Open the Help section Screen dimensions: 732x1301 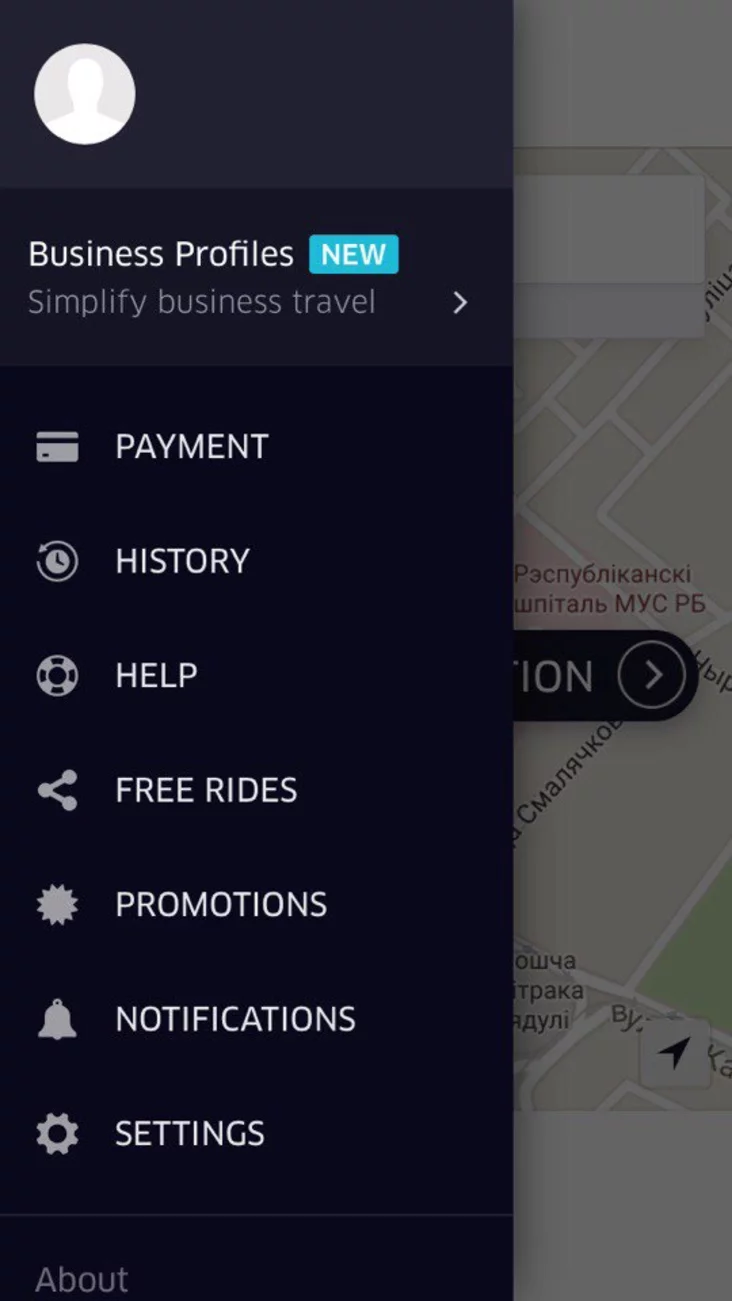click(156, 676)
